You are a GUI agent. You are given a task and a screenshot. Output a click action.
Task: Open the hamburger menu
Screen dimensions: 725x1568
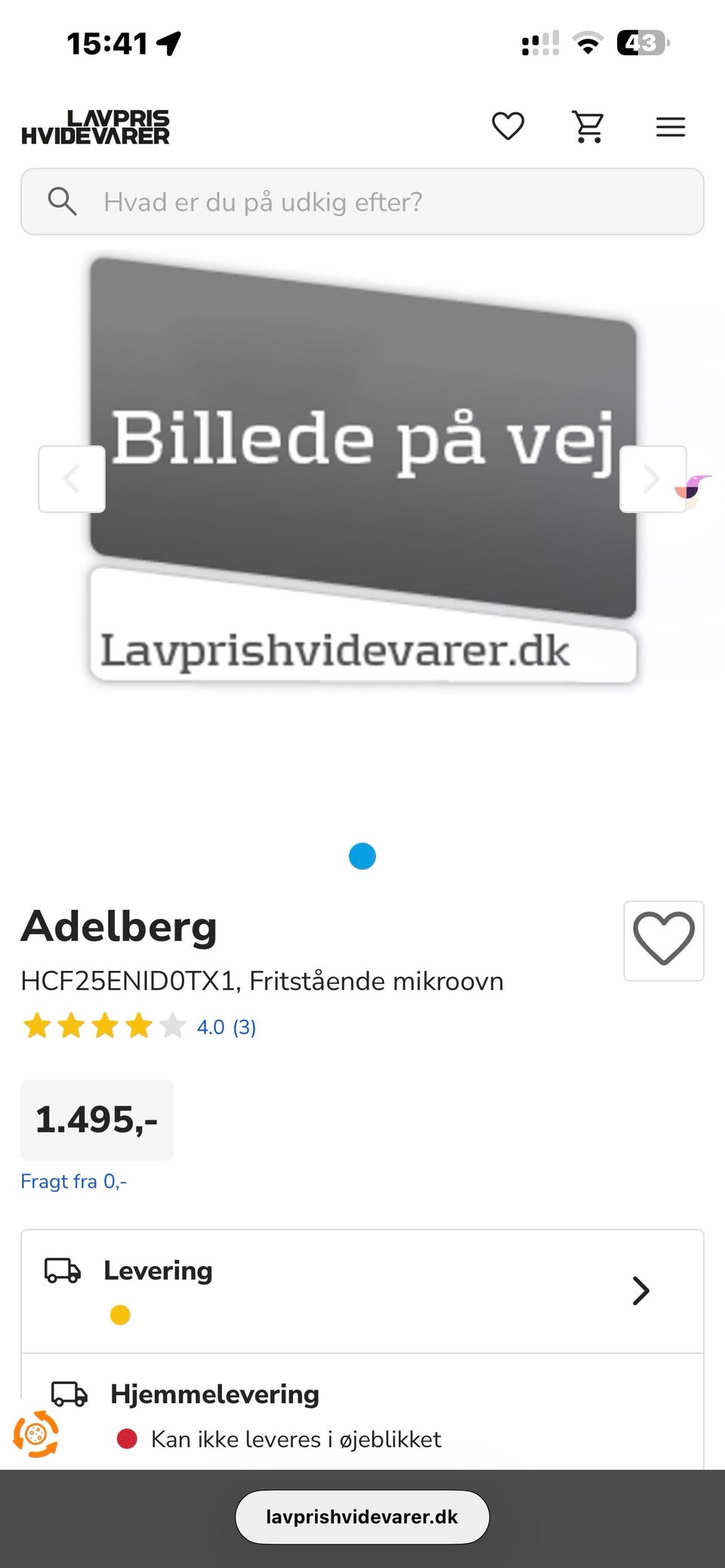pos(669,127)
